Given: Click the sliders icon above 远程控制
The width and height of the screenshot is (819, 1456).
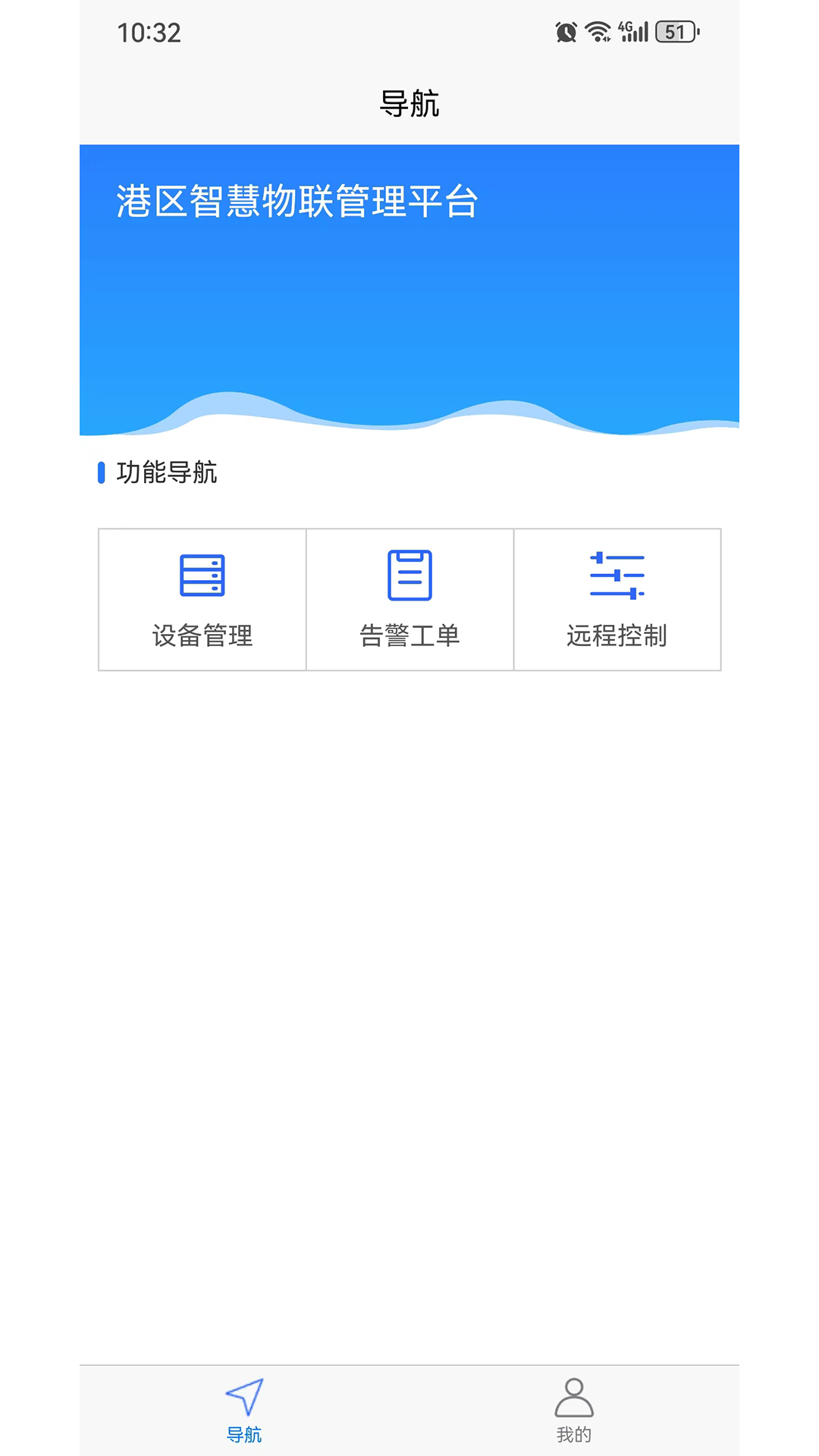Looking at the screenshot, I should 617,576.
